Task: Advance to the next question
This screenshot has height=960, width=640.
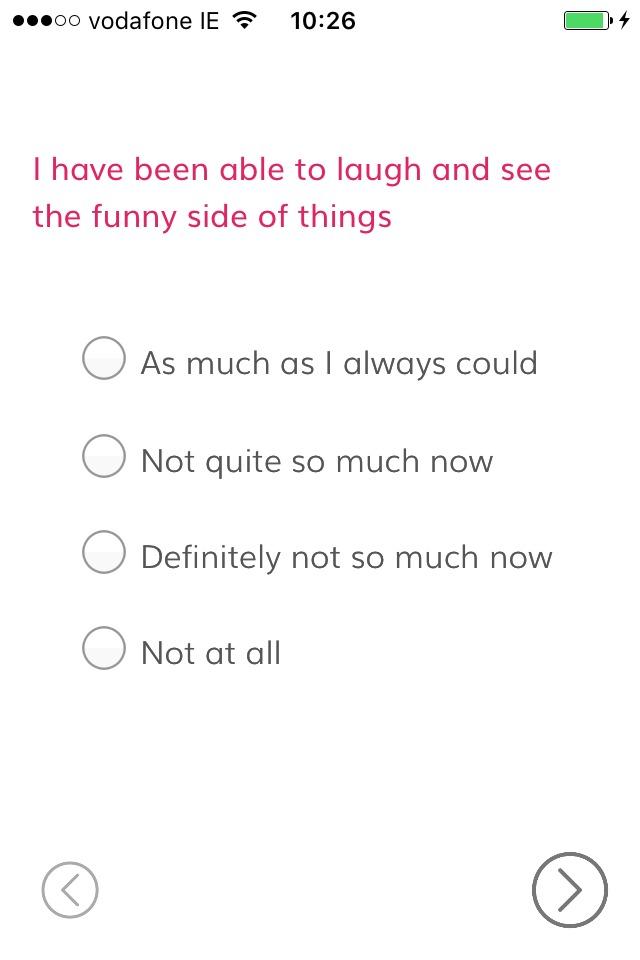Action: tap(569, 889)
